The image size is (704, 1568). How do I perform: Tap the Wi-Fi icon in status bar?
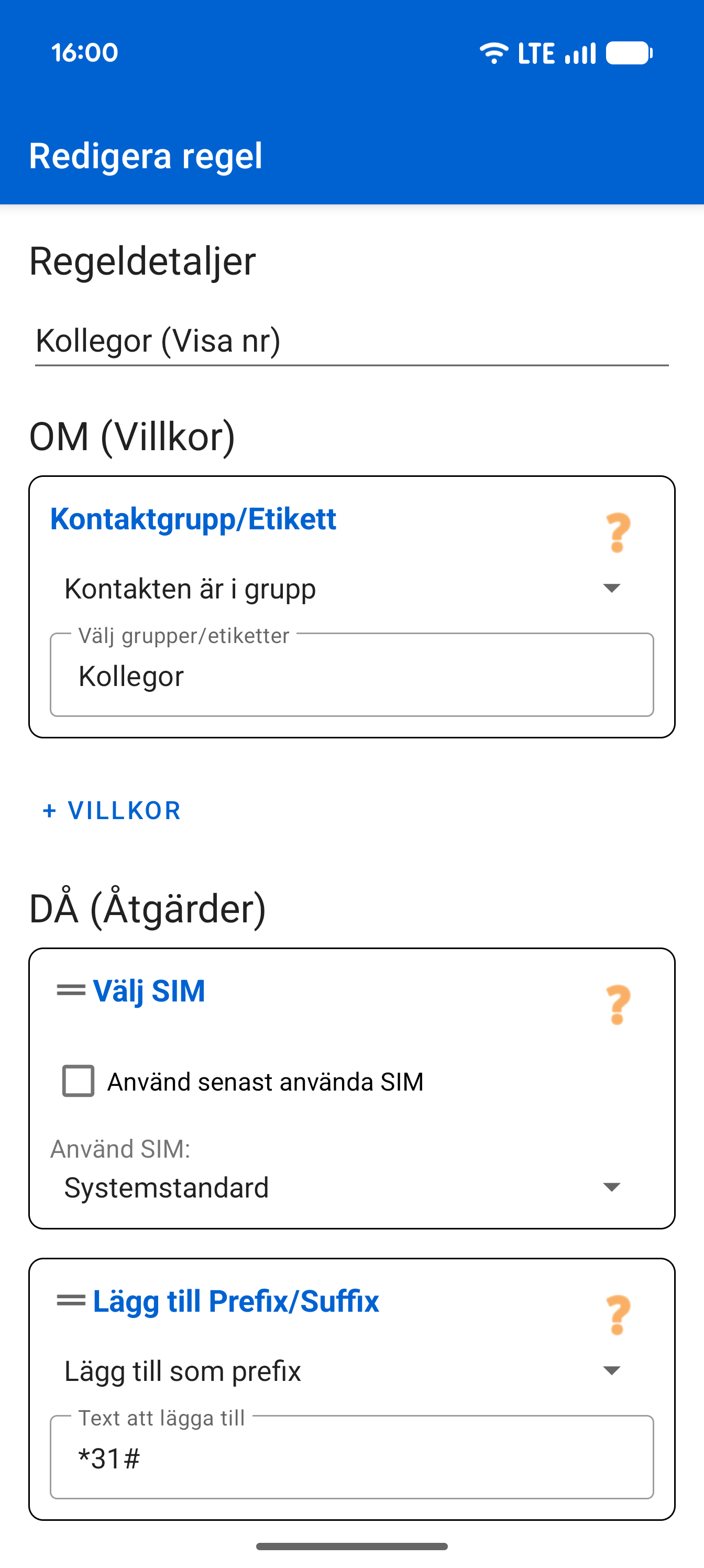point(494,52)
